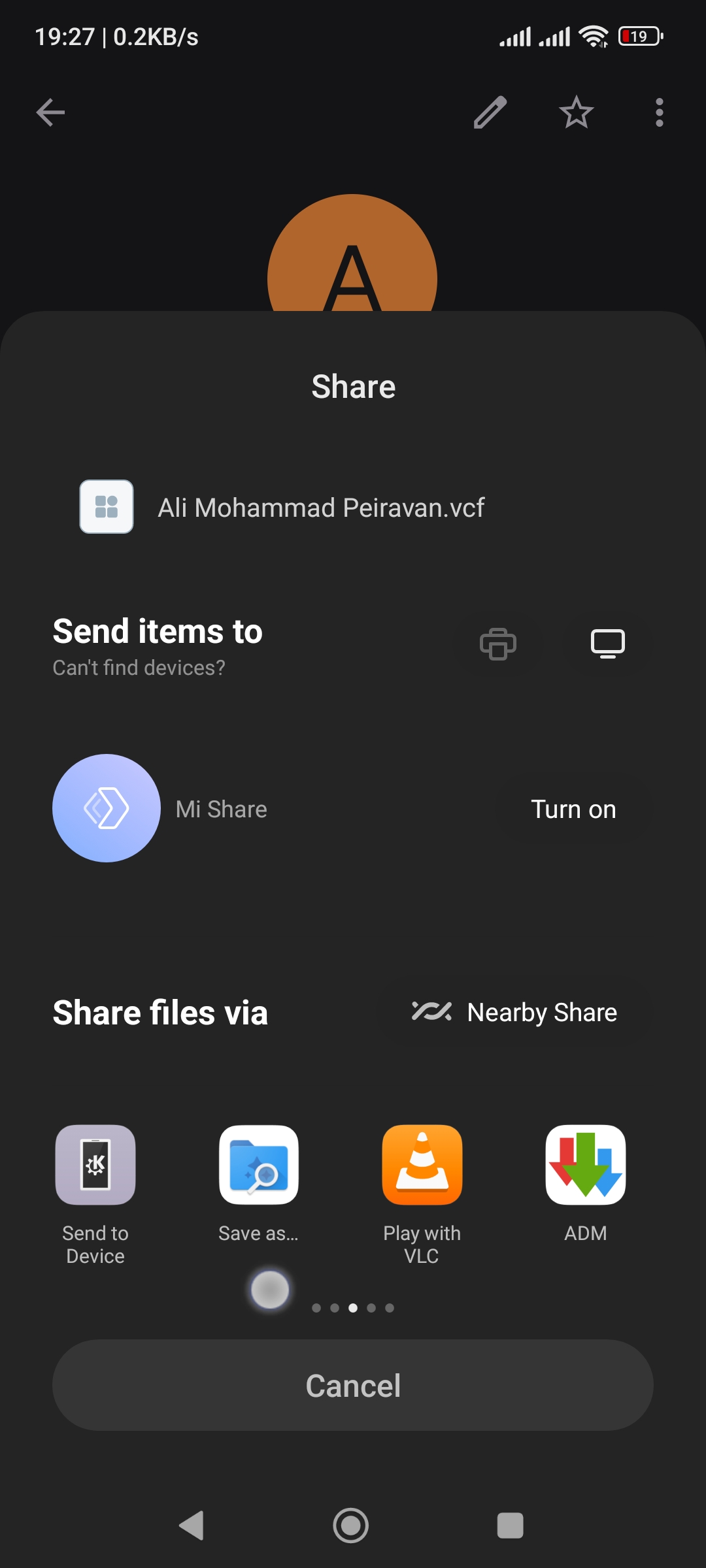Screen dimensions: 706x1568
Task: Open the printer option
Action: 498,644
